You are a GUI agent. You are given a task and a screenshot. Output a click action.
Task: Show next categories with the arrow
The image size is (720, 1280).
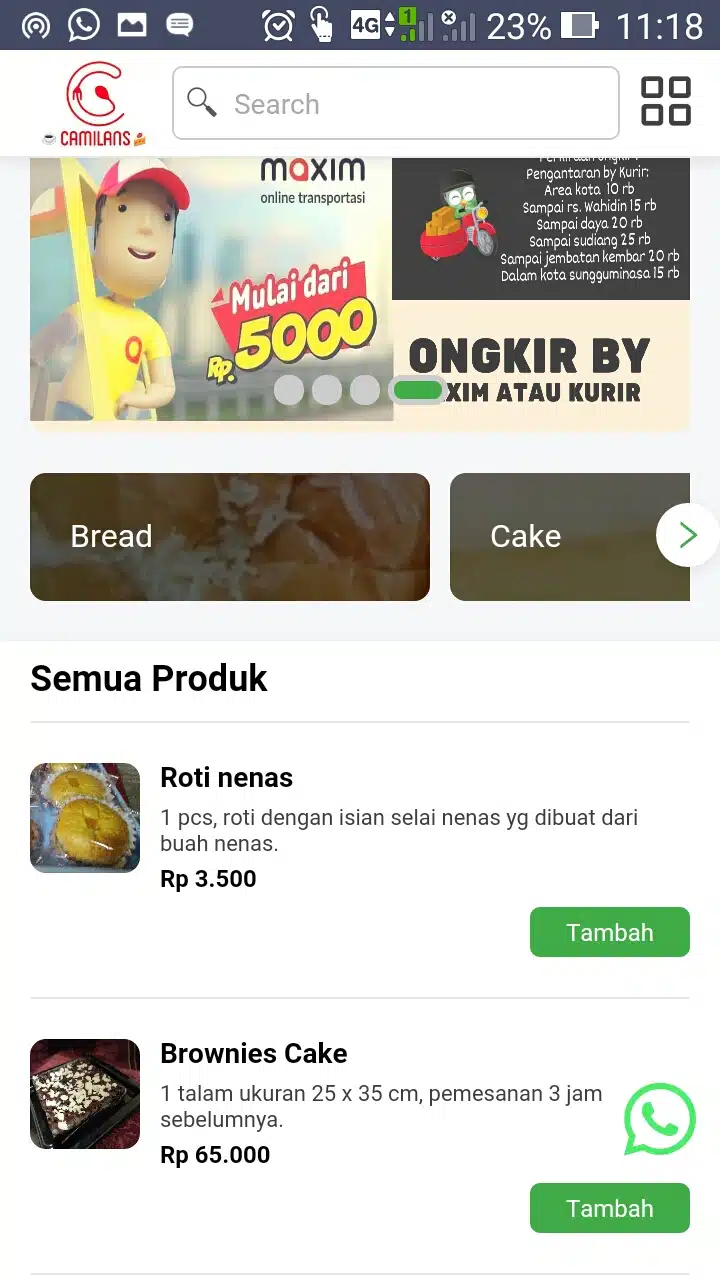click(x=688, y=536)
